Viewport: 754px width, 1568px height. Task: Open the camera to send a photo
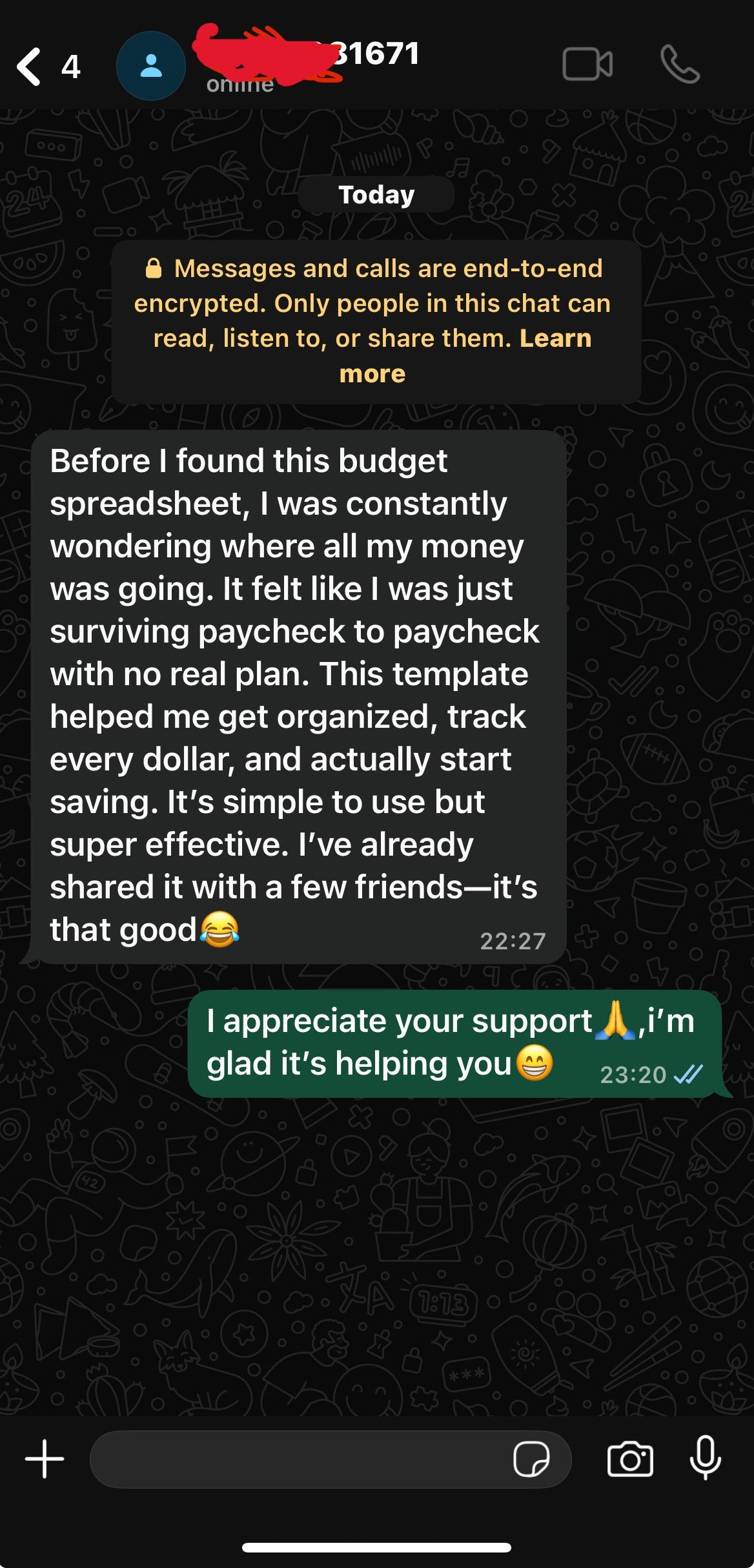coord(630,1459)
